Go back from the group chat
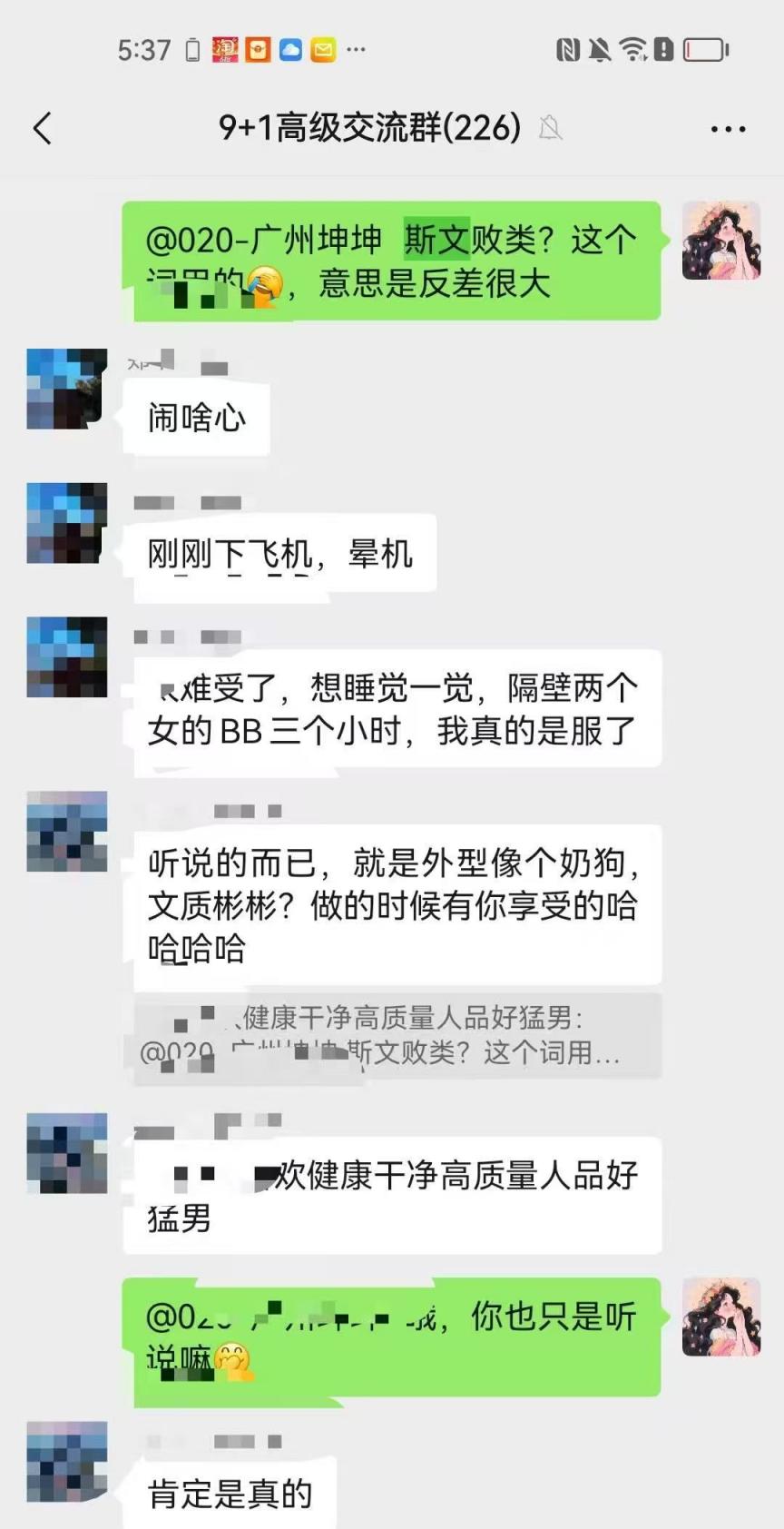This screenshot has width=784, height=1529. click(43, 128)
